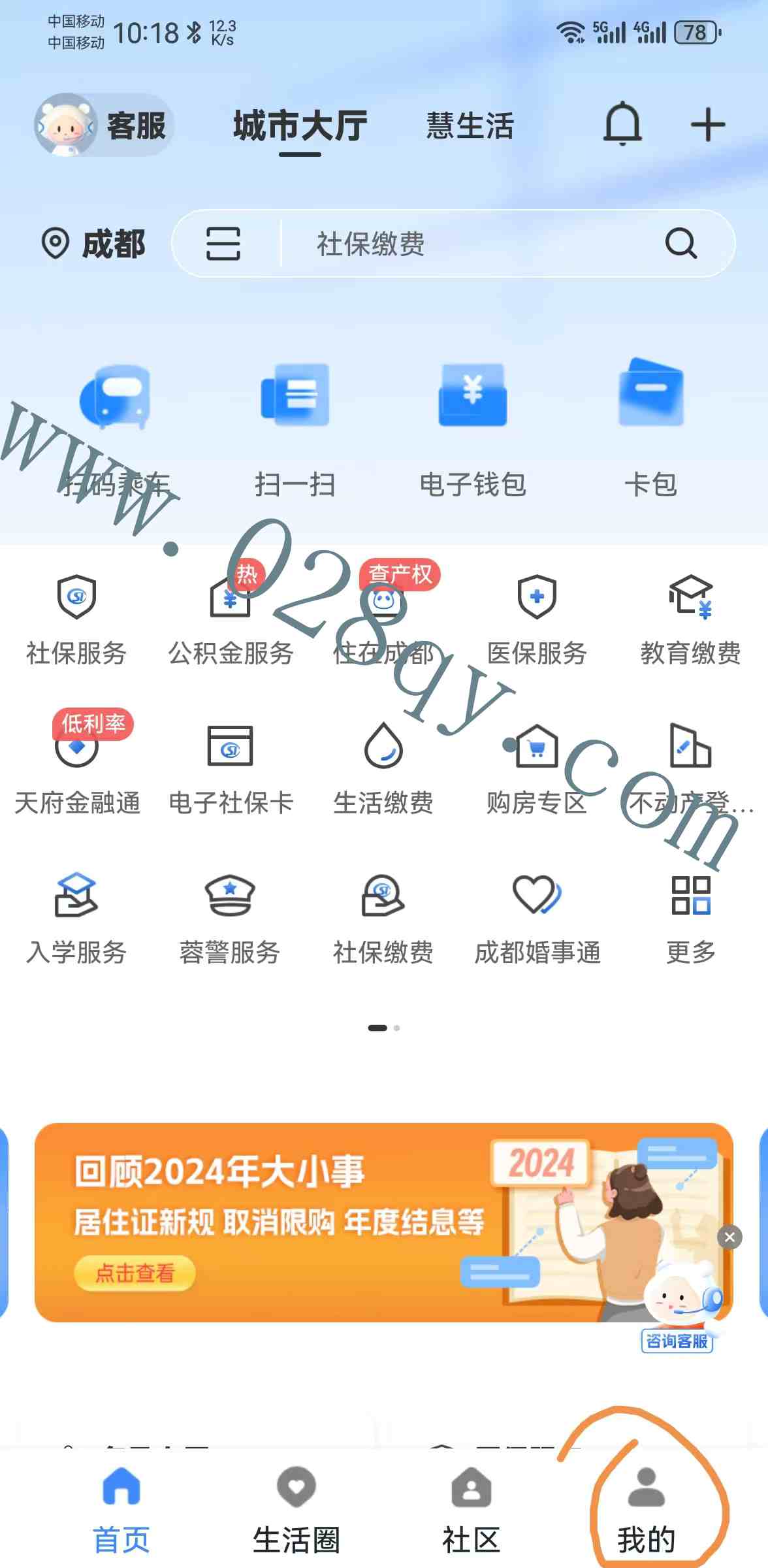Change the city from 成都
Image resolution: width=768 pixels, height=1568 pixels.
(93, 244)
